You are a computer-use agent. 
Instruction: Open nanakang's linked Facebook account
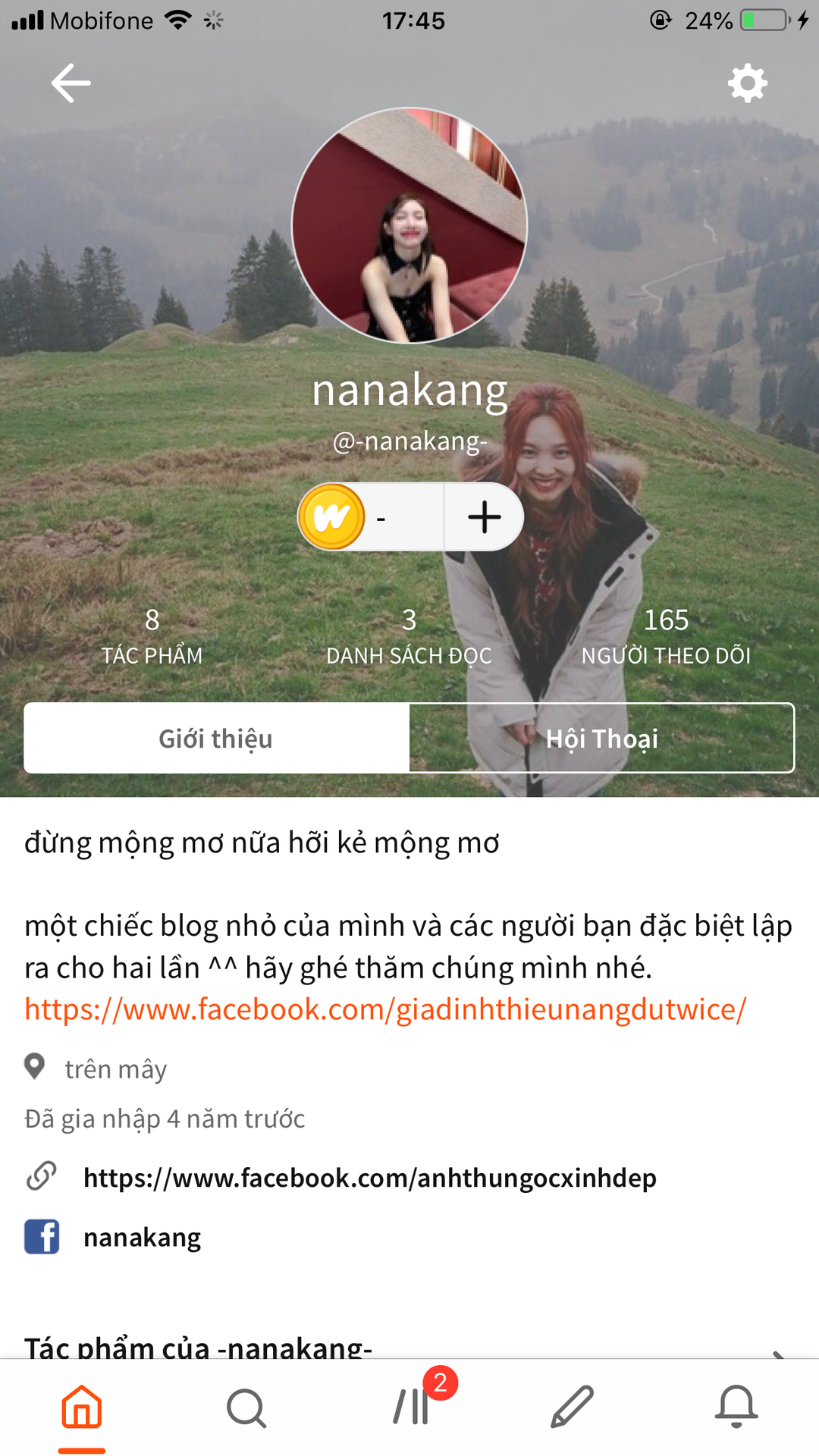pyautogui.click(x=142, y=1237)
